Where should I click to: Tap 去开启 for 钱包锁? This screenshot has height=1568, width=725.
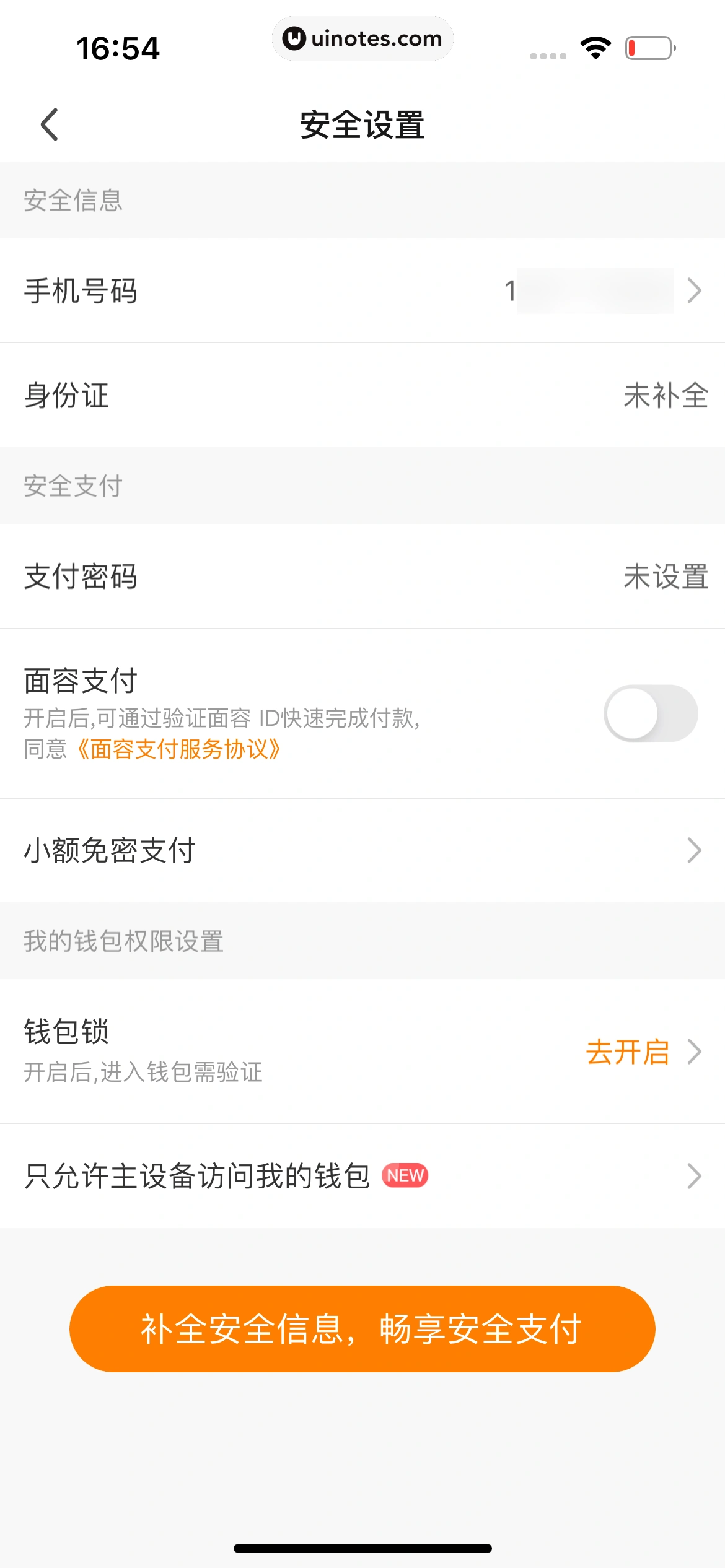[x=628, y=1052]
